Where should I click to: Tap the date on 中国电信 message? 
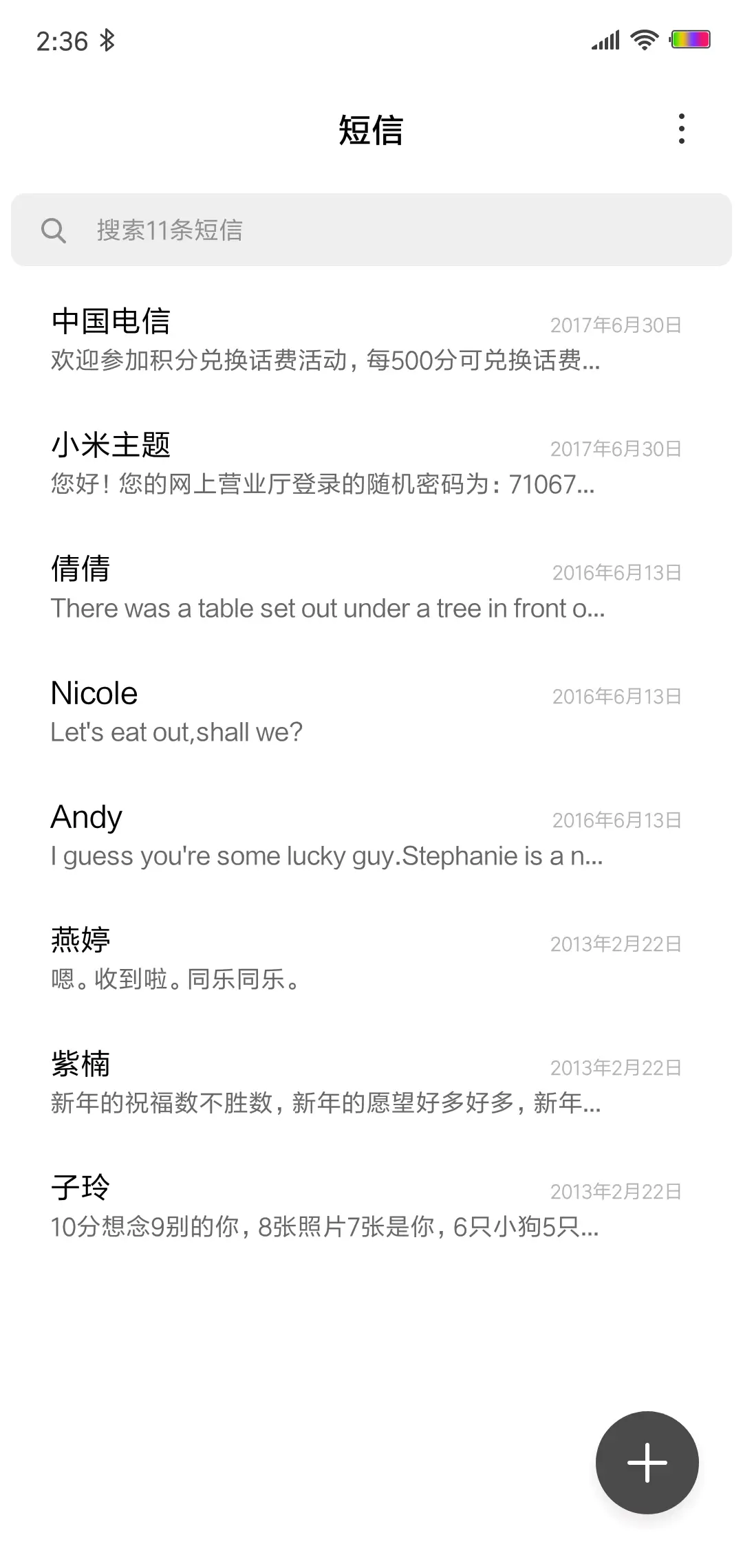[614, 325]
